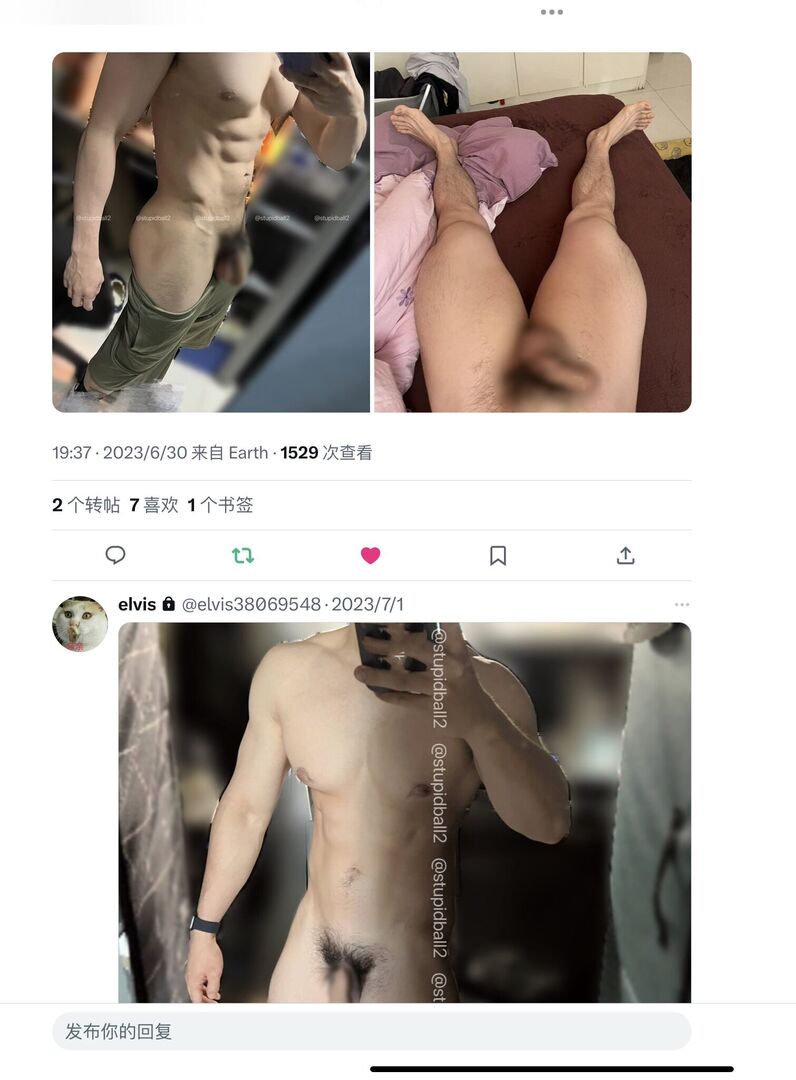Reply to the post via speech bubble icon
This screenshot has height=1080, width=796.
(117, 555)
